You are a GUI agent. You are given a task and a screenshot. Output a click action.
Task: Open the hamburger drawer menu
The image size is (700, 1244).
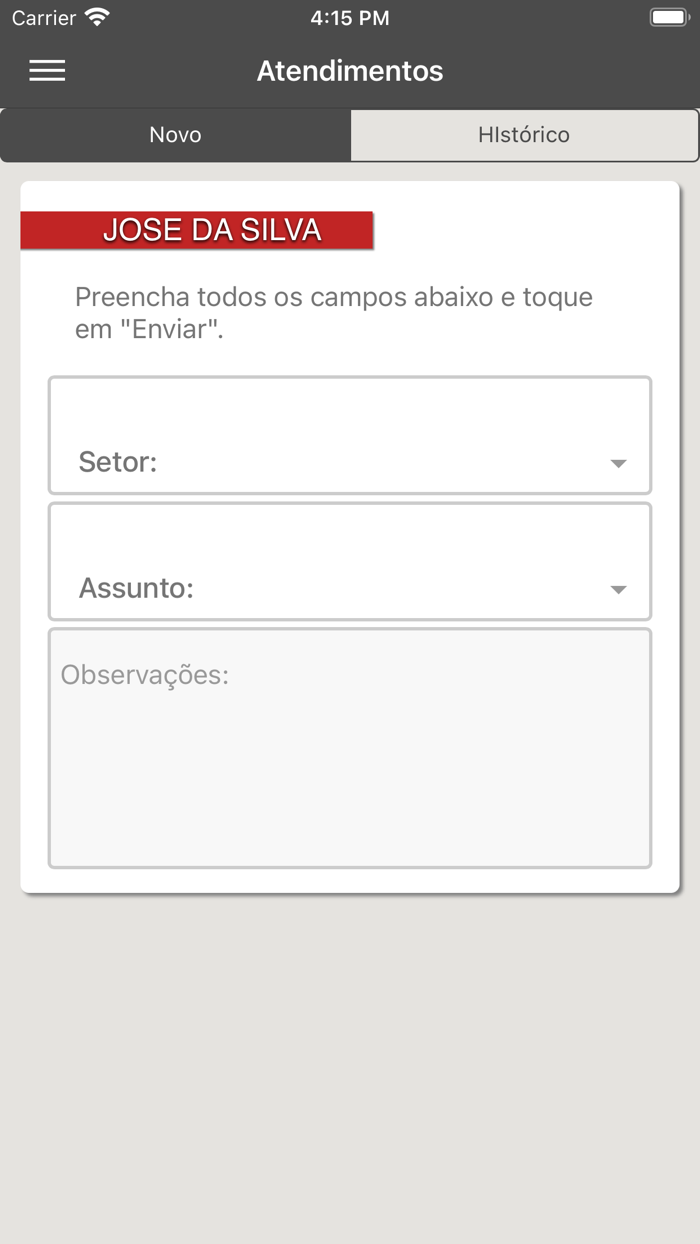[x=47, y=70]
